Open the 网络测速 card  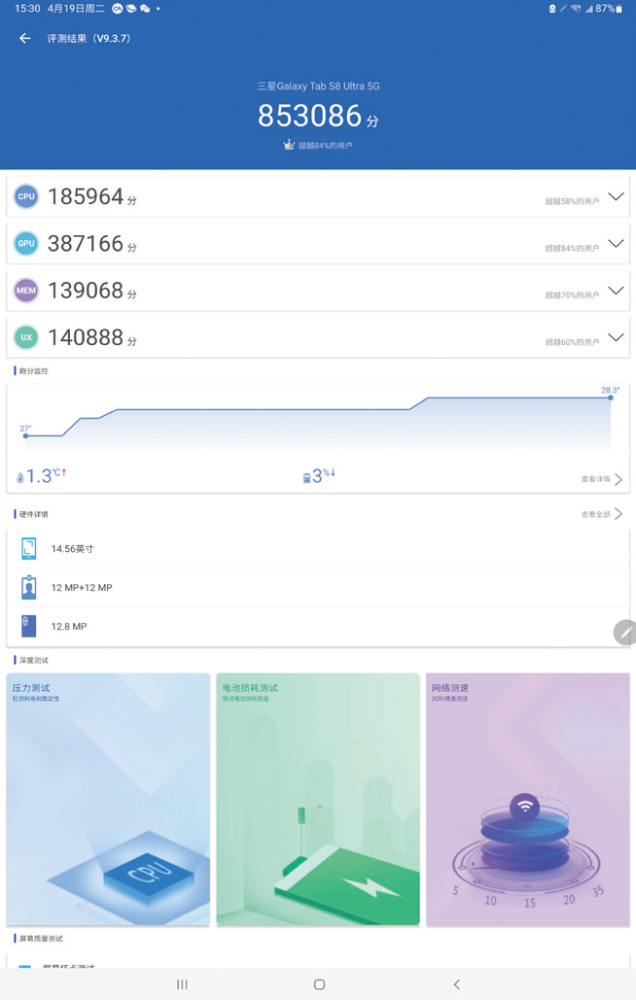click(x=528, y=798)
